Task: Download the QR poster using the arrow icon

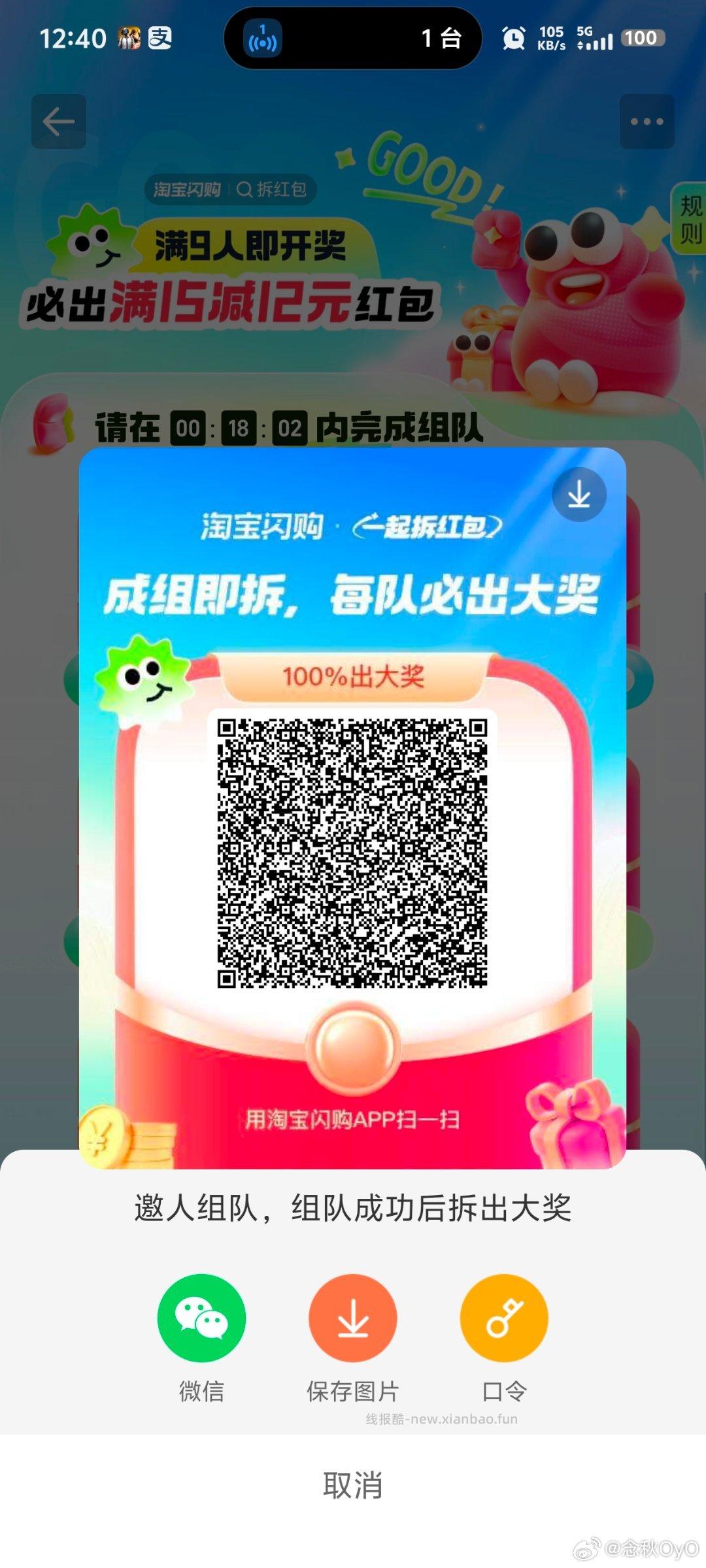Action: tap(579, 495)
